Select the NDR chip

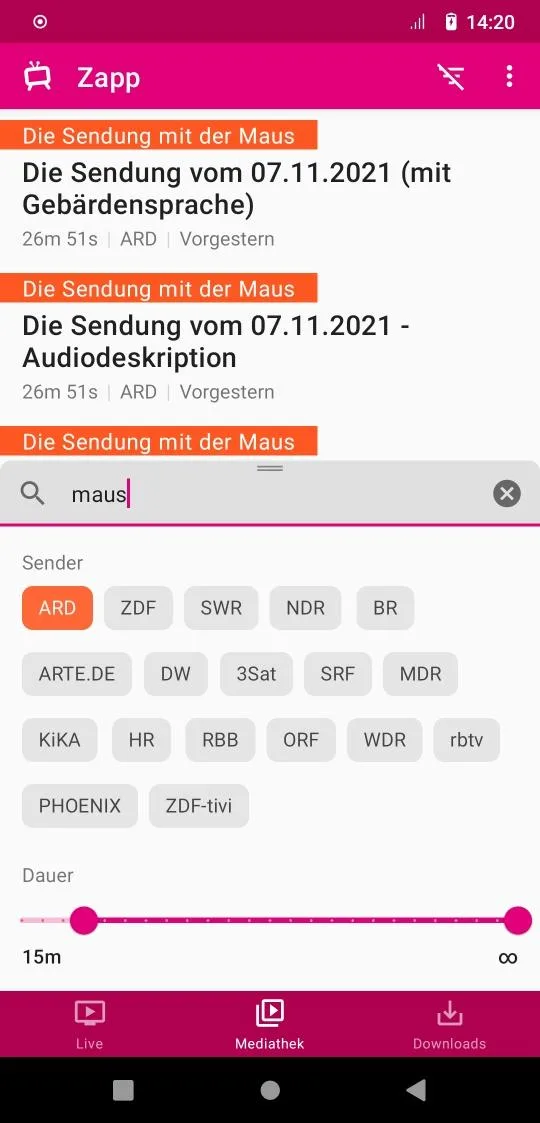click(x=305, y=608)
